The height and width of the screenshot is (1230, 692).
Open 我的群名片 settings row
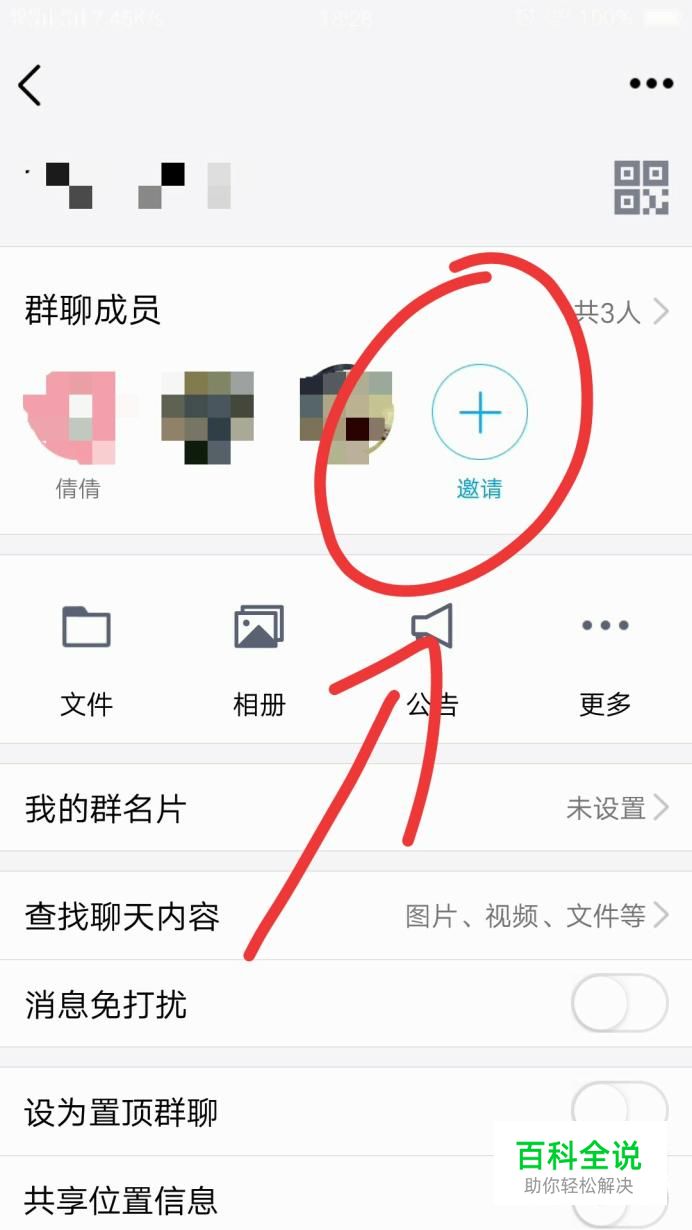[x=346, y=808]
